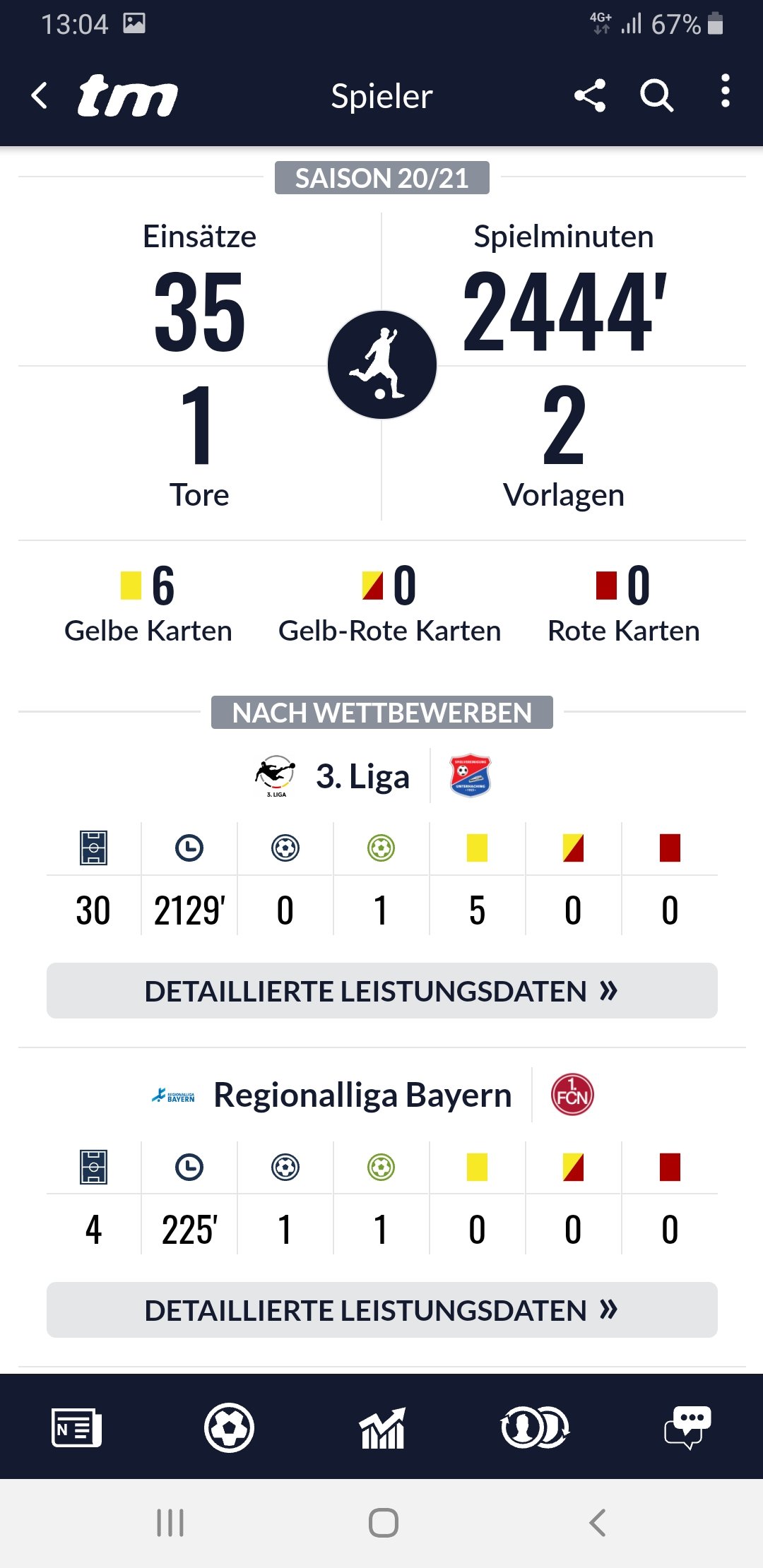Switch to the transfers tab
Screen dimensions: 763x1568
(x=535, y=1427)
